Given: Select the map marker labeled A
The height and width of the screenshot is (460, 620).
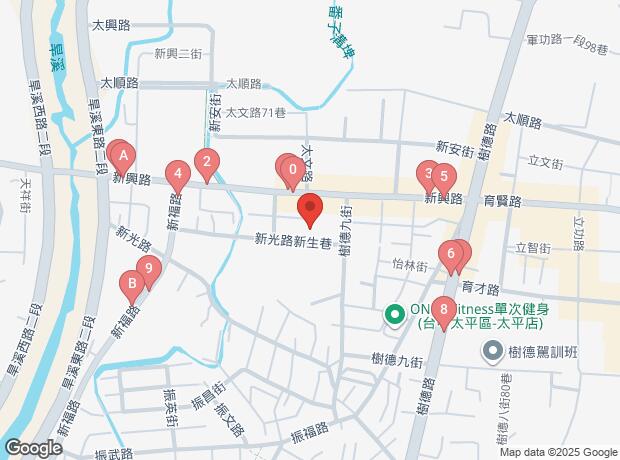Looking at the screenshot, I should (x=123, y=156).
